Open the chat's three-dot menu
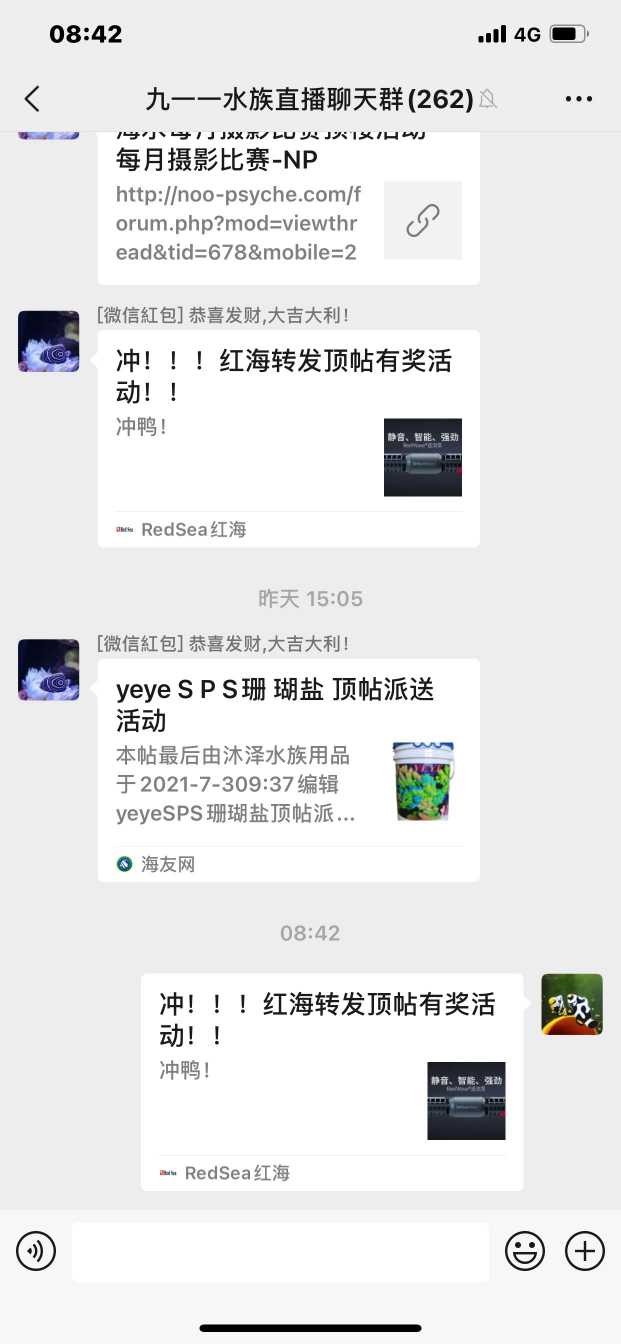Screen dimensions: 621x1344 (x=579, y=99)
